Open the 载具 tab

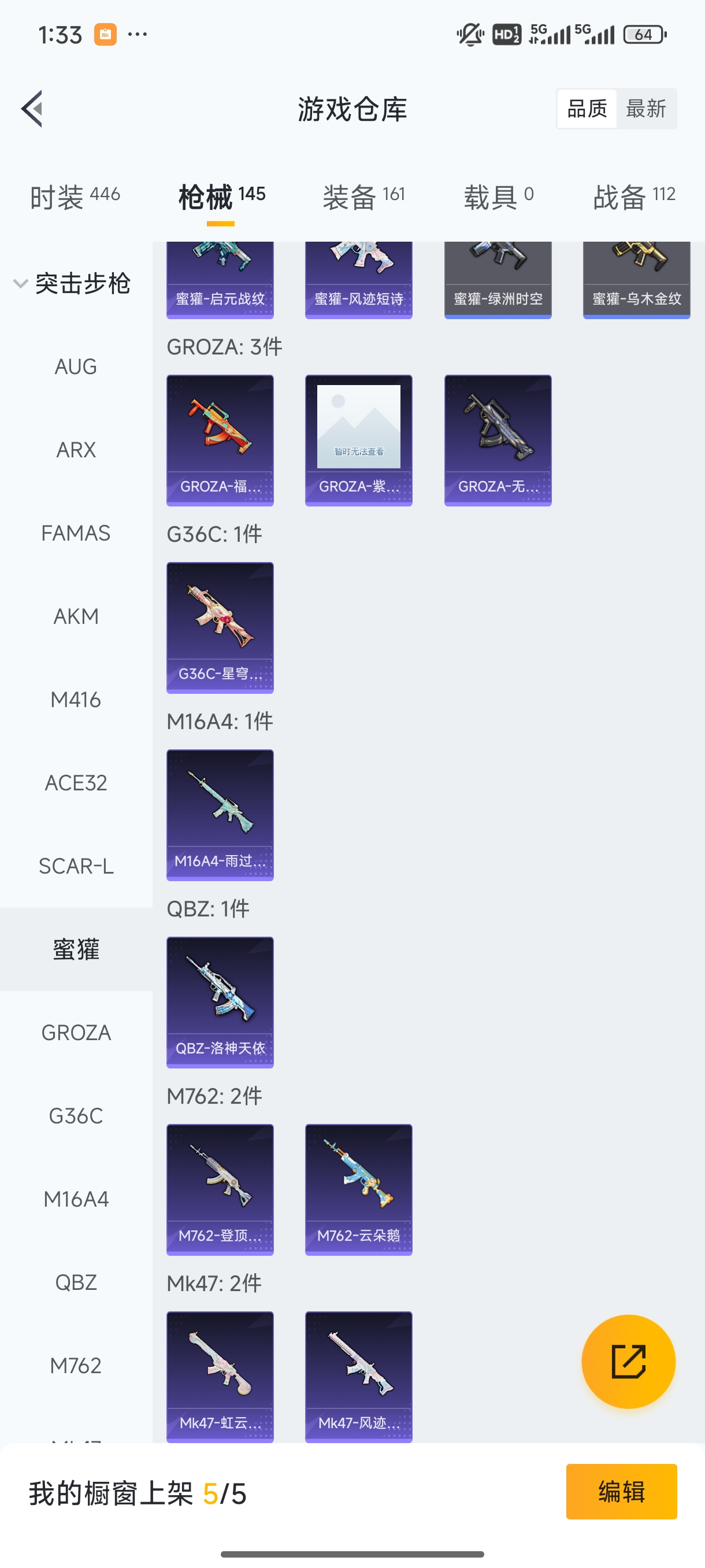498,197
